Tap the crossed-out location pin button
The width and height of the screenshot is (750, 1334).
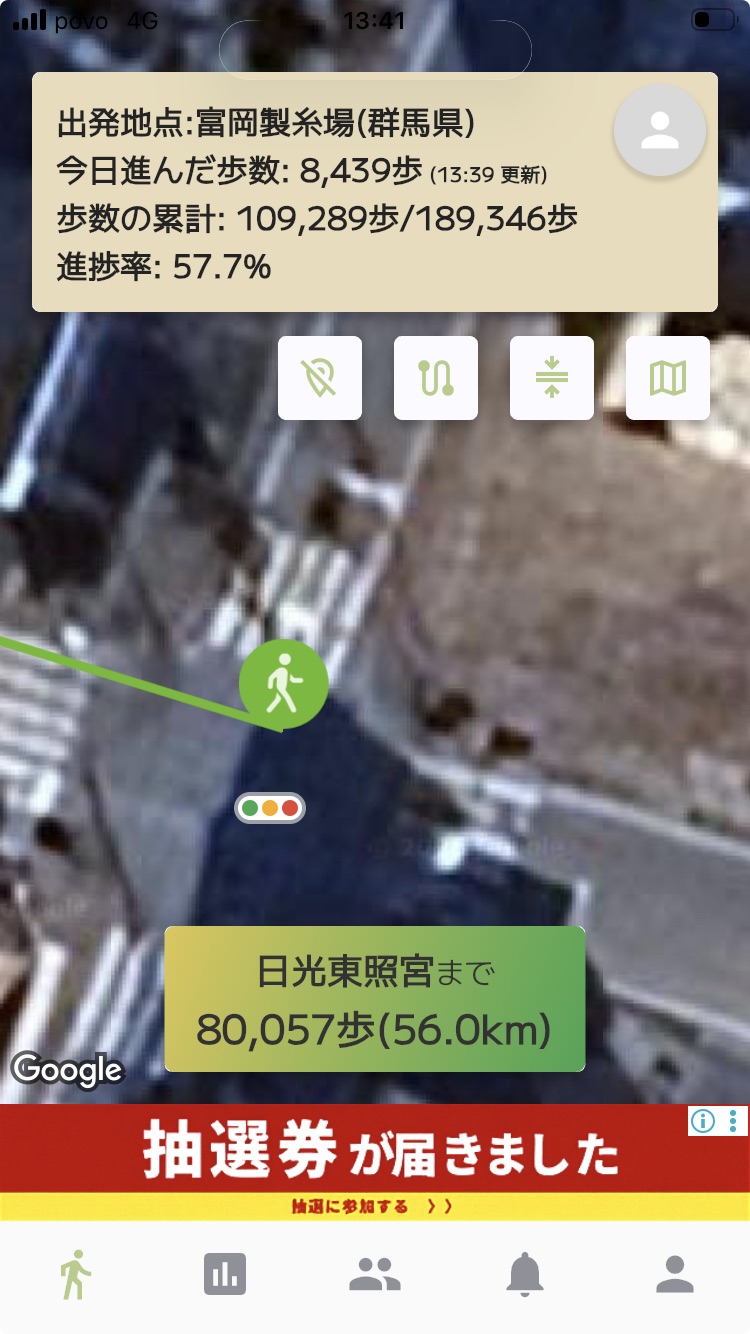[320, 378]
